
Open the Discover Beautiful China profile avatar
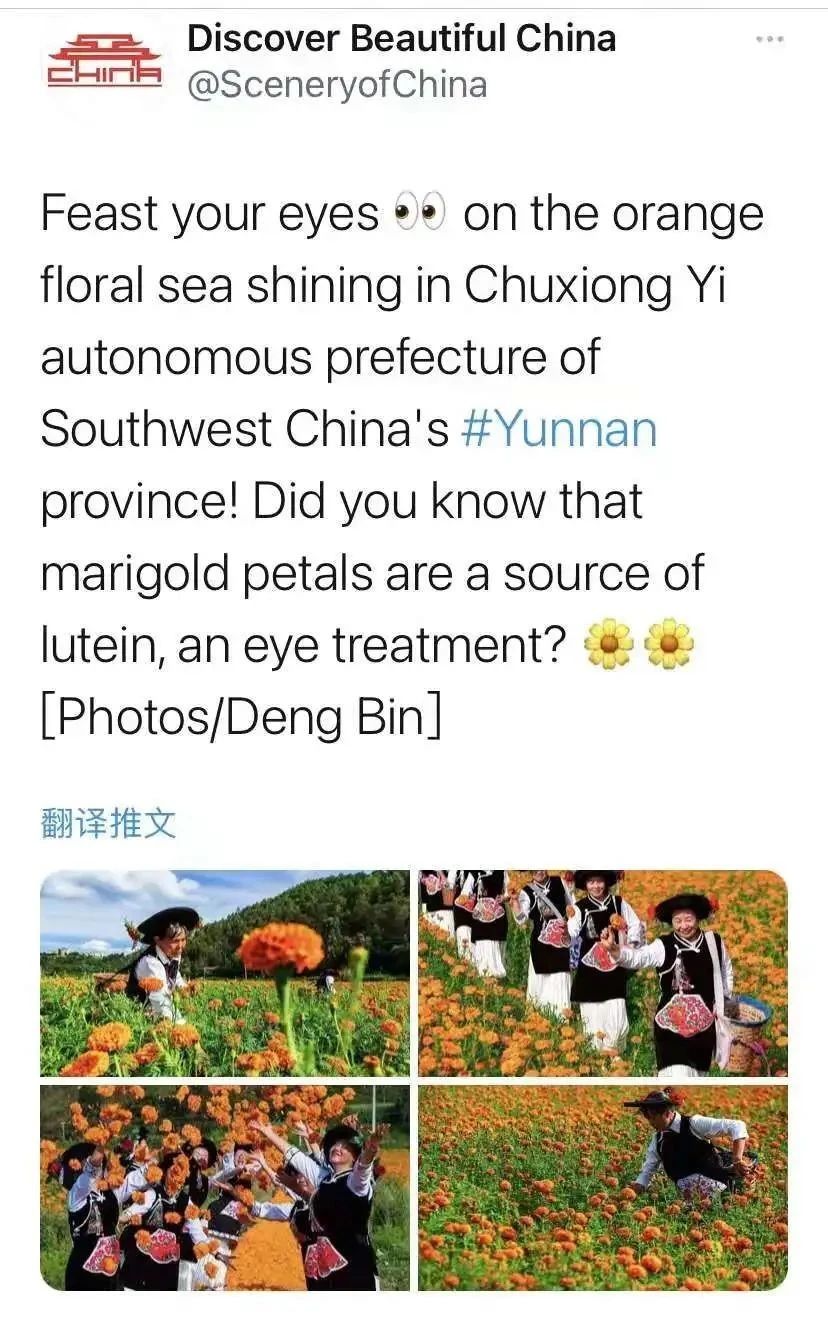tap(104, 62)
